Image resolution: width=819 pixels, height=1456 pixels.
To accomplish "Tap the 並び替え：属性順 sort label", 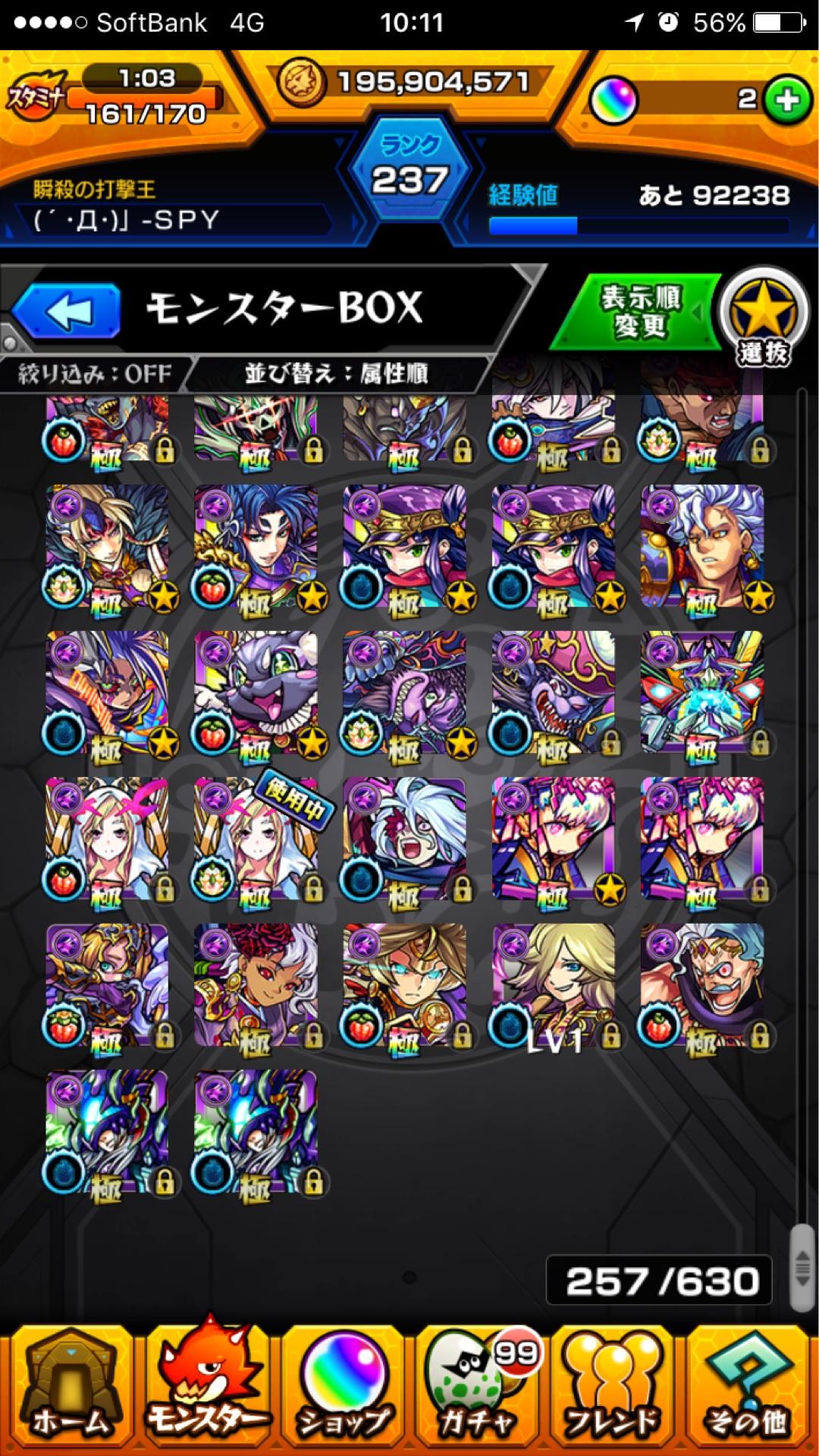I will pos(337,374).
